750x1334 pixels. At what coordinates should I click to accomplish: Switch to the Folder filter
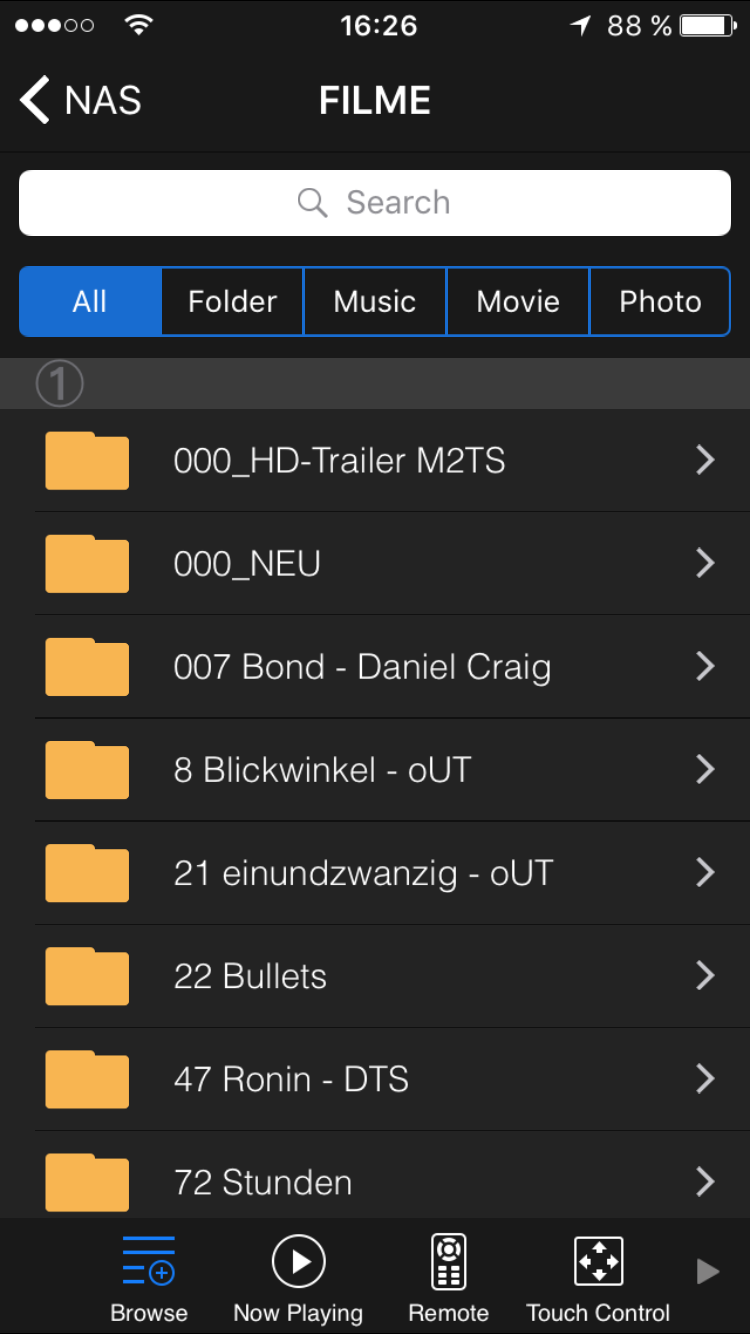pyautogui.click(x=232, y=301)
